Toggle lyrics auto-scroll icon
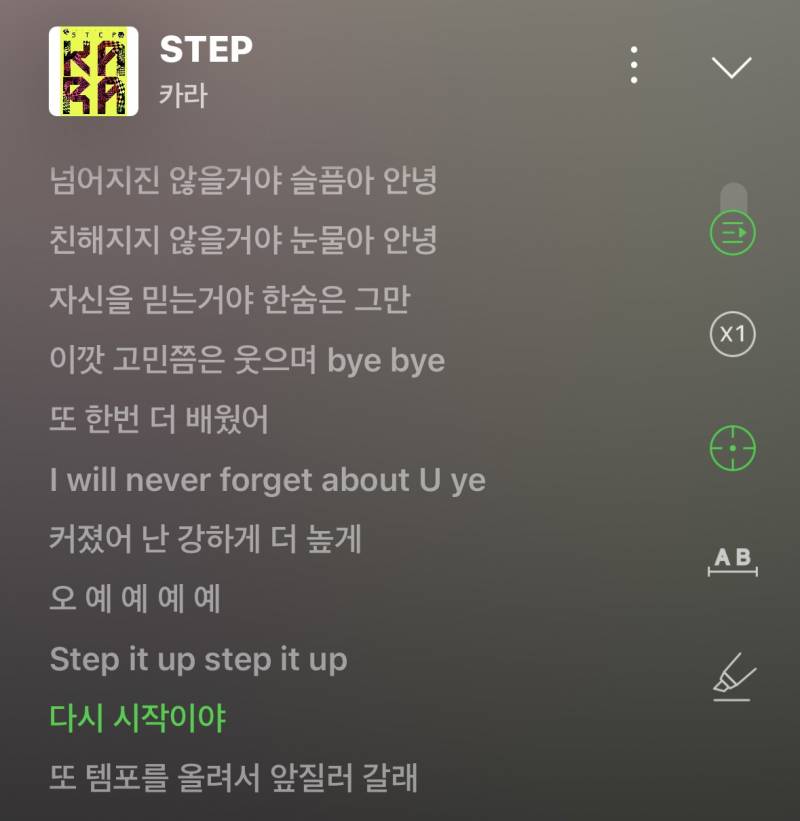Screen dimensions: 800x821 (733, 232)
